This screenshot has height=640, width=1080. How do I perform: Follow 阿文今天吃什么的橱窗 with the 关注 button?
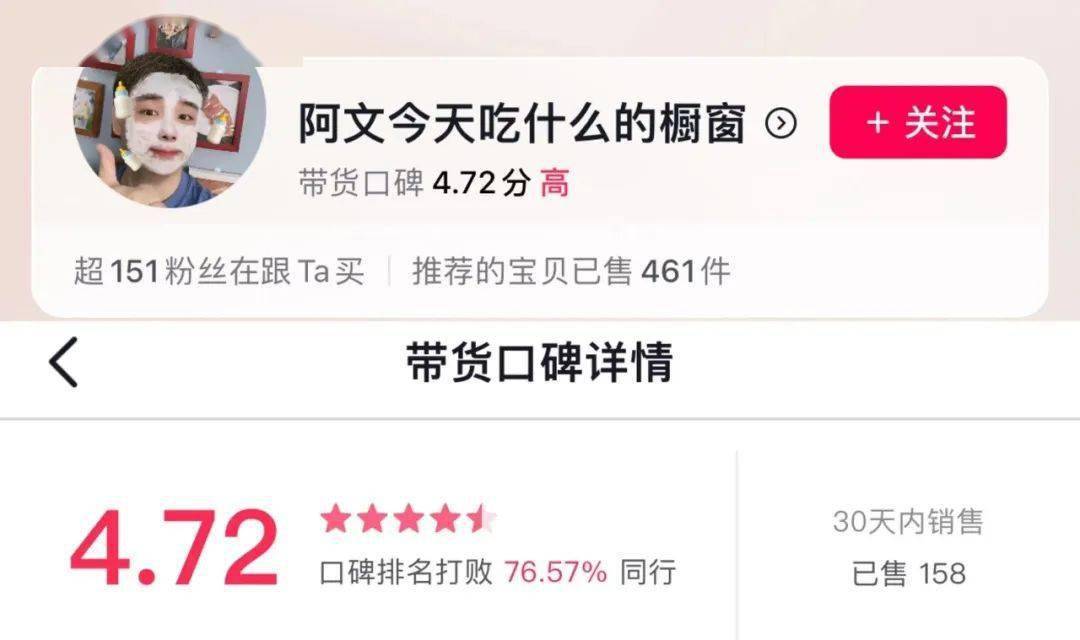pos(917,122)
